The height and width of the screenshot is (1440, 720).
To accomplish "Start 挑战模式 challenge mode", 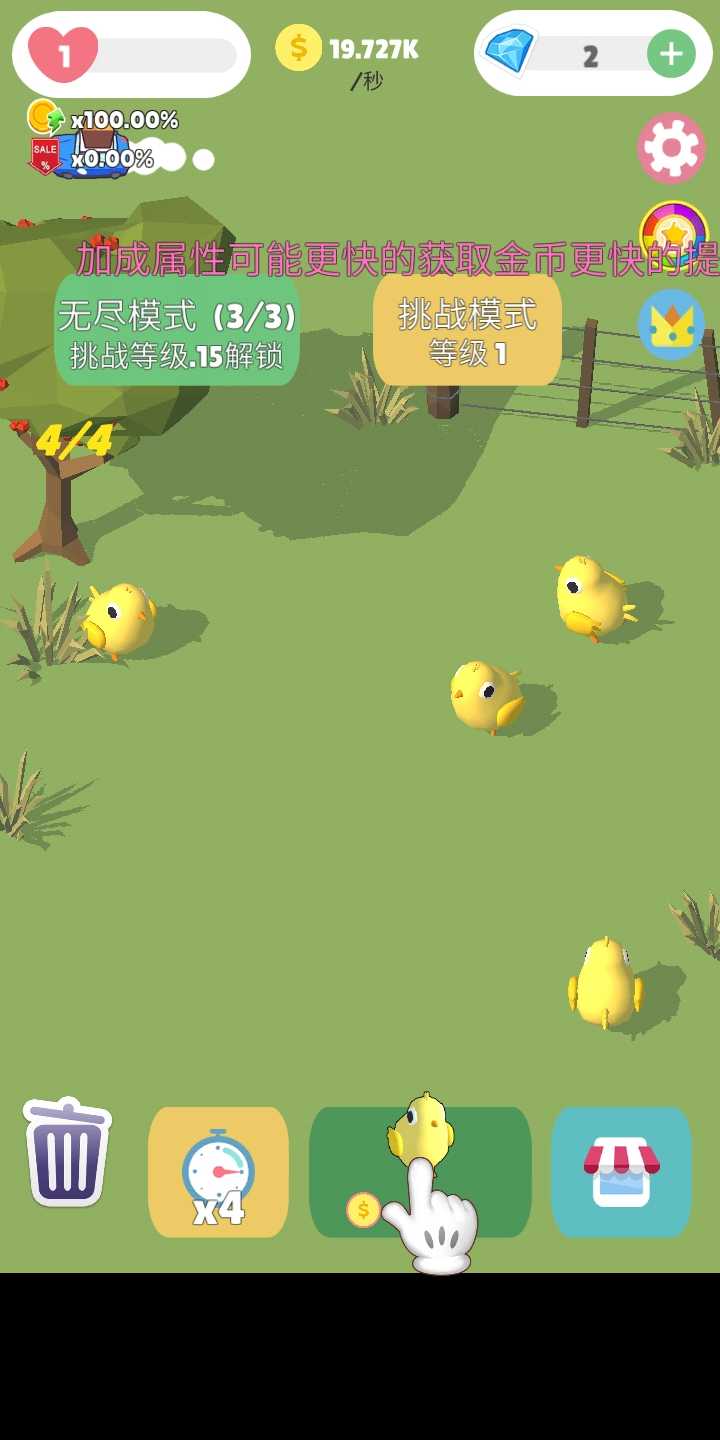I will pyautogui.click(x=467, y=330).
